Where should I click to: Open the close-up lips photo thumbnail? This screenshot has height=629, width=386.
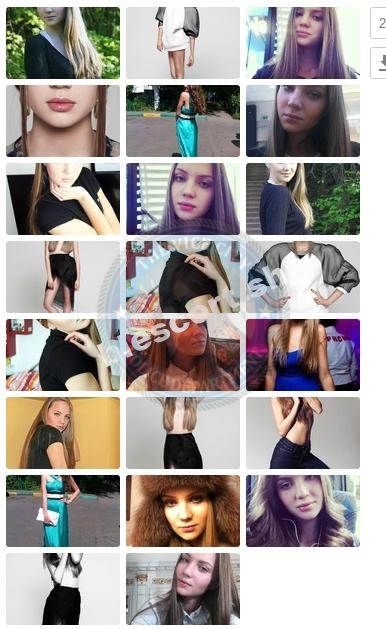[63, 121]
